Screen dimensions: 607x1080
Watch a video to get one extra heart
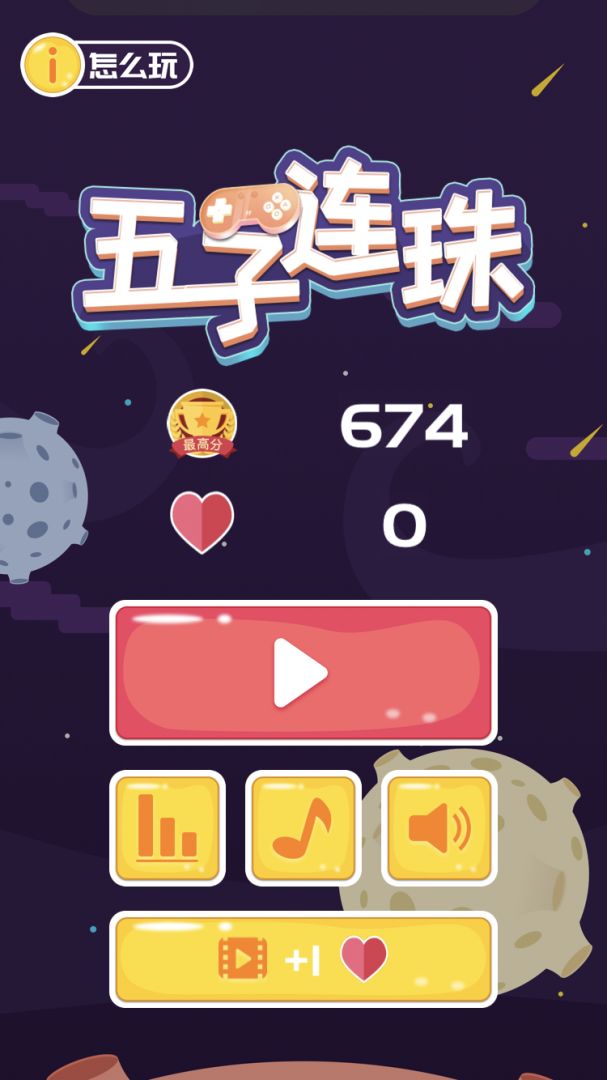[x=303, y=959]
